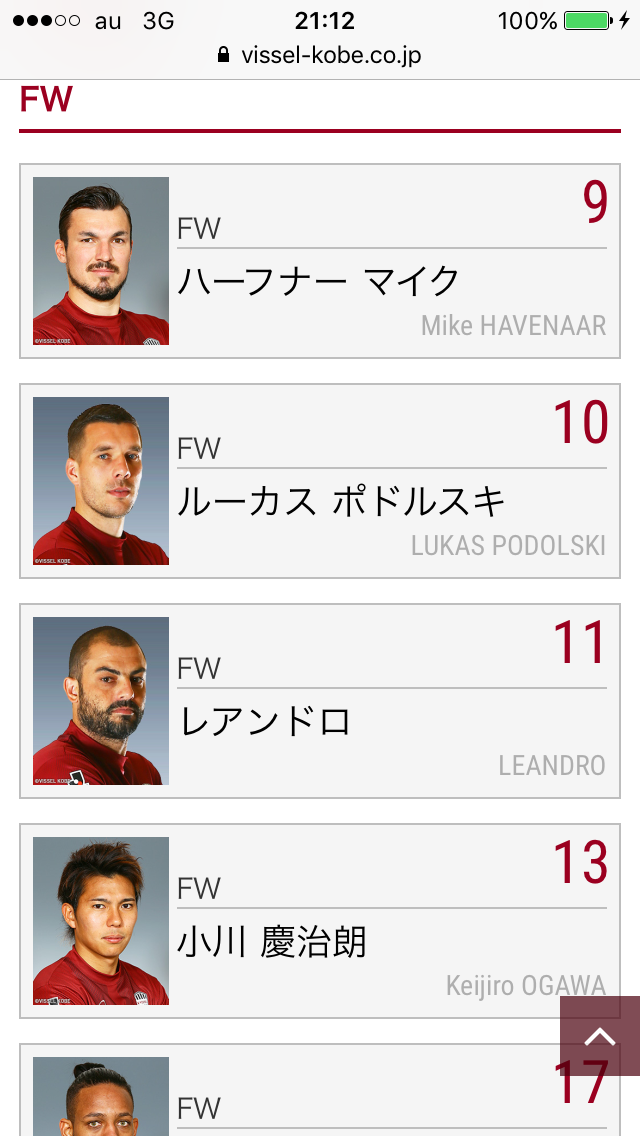Tap the vissel-kobe.co.jp address bar
Screen dimensions: 640x1136
(x=320, y=56)
